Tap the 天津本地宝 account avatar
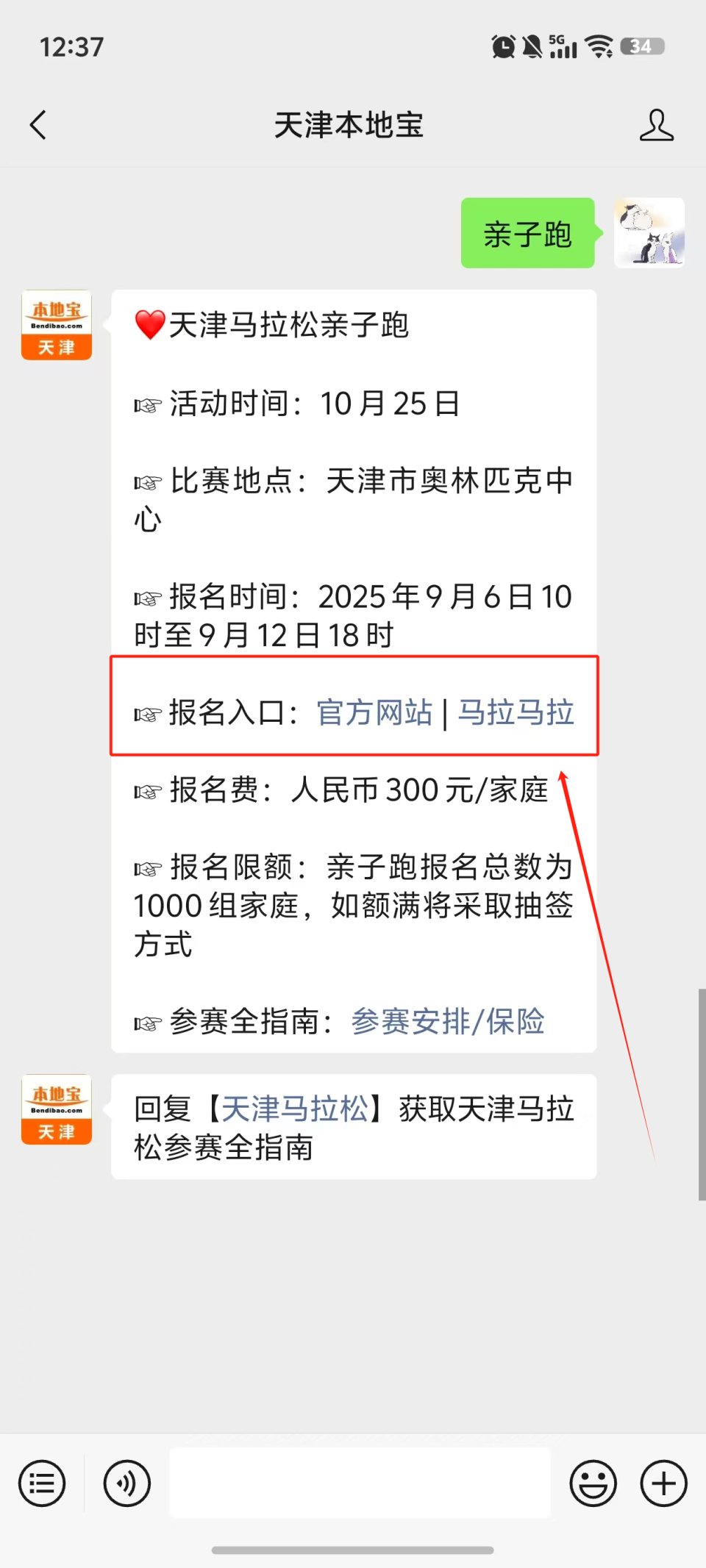Screen dimensions: 706x1568 tap(56, 325)
